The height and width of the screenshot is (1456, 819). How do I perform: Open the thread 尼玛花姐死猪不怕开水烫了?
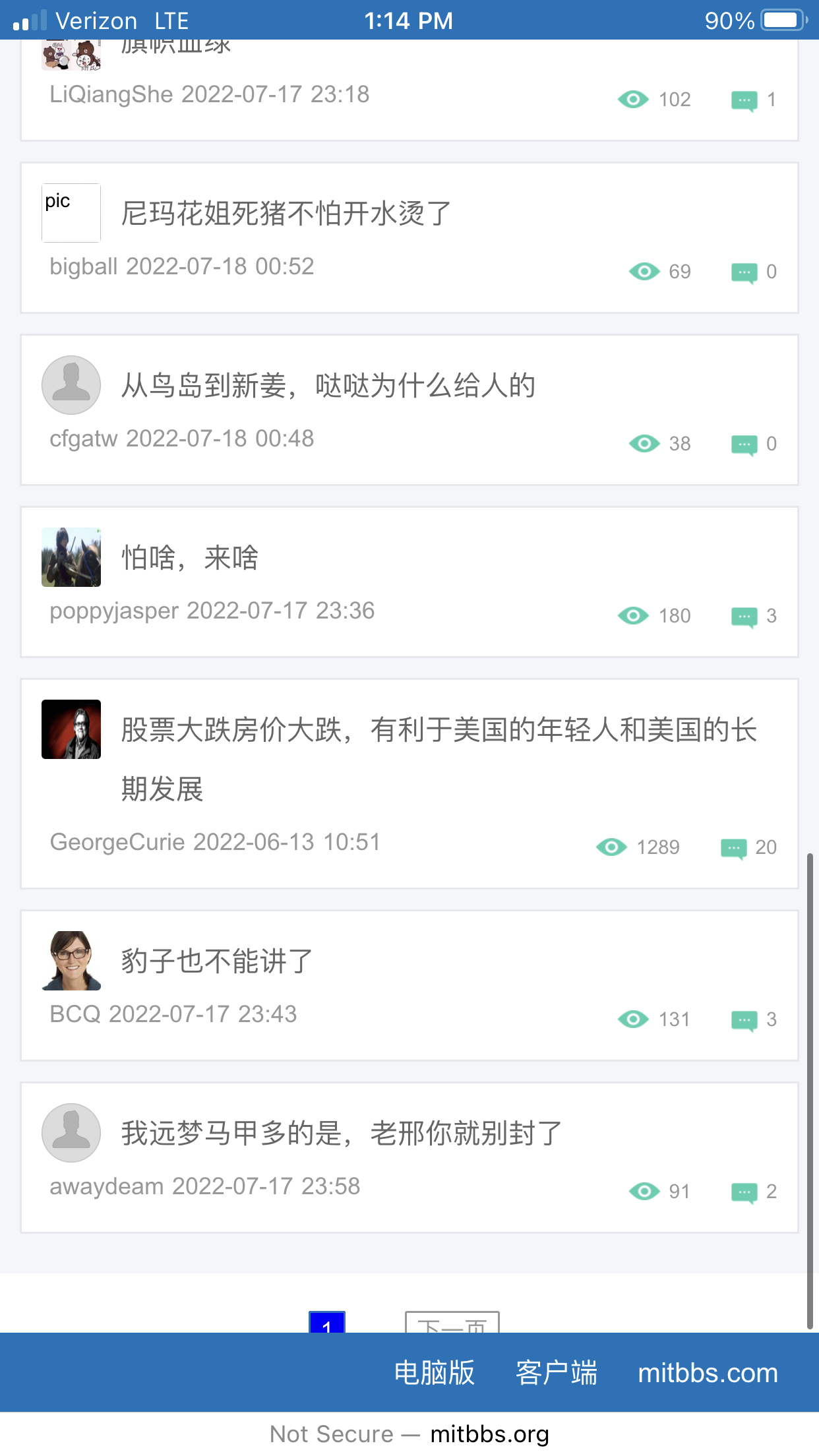click(x=286, y=214)
